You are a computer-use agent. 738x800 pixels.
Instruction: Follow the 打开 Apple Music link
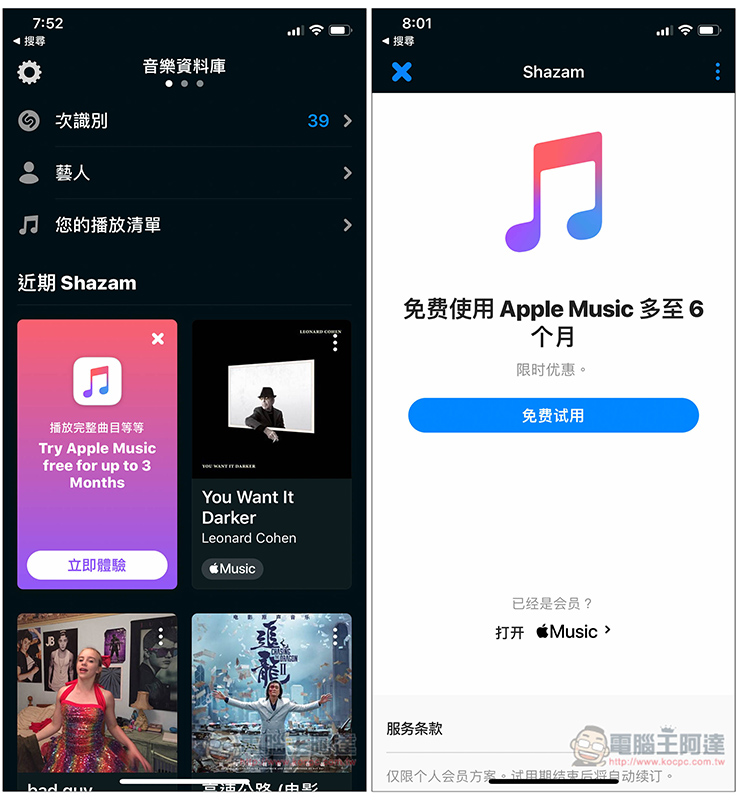point(553,632)
